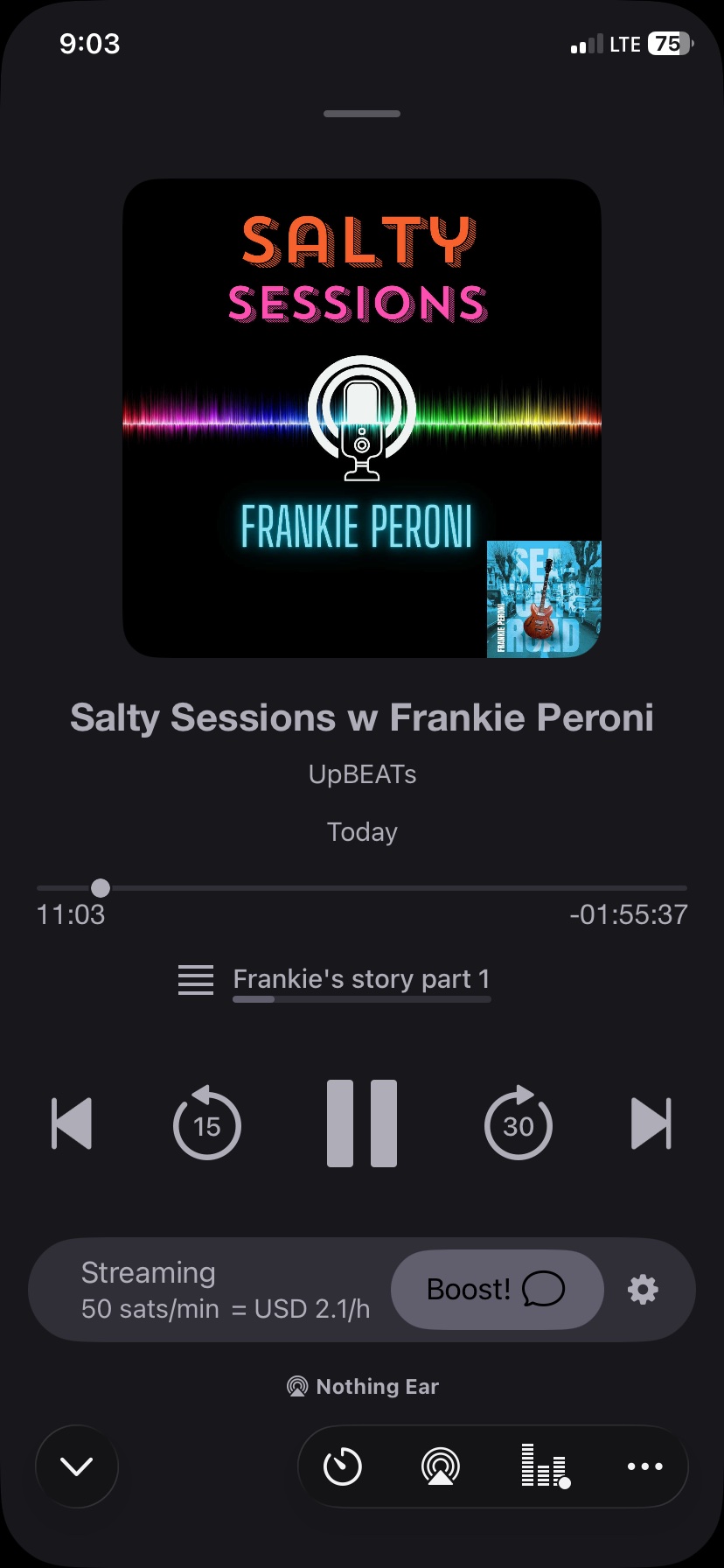Tap the Frankie's story part 1 chapter title

tap(361, 979)
